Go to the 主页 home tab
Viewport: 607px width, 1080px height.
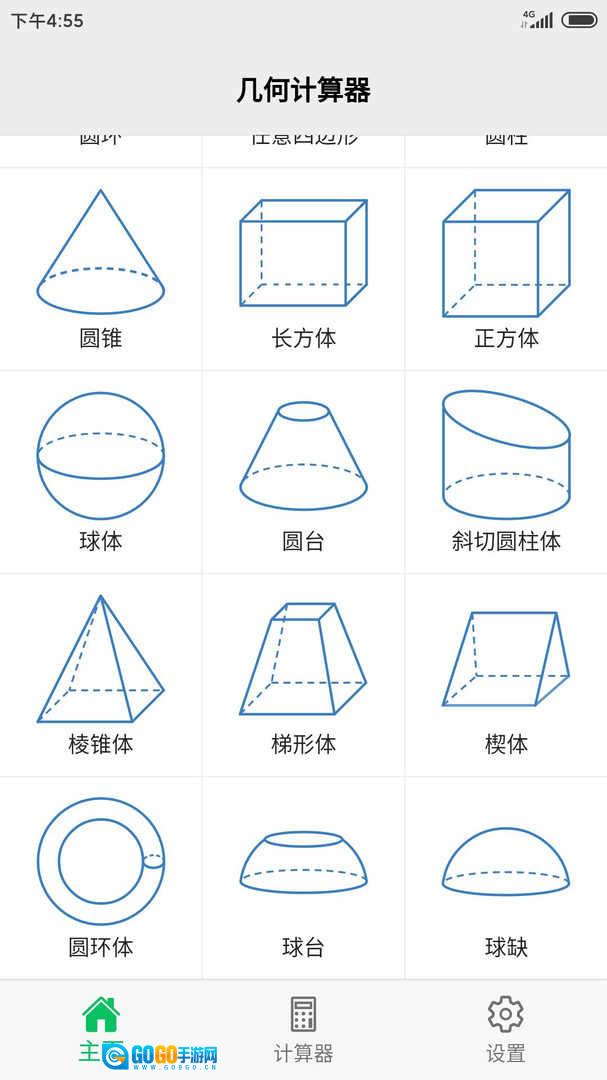click(101, 1030)
